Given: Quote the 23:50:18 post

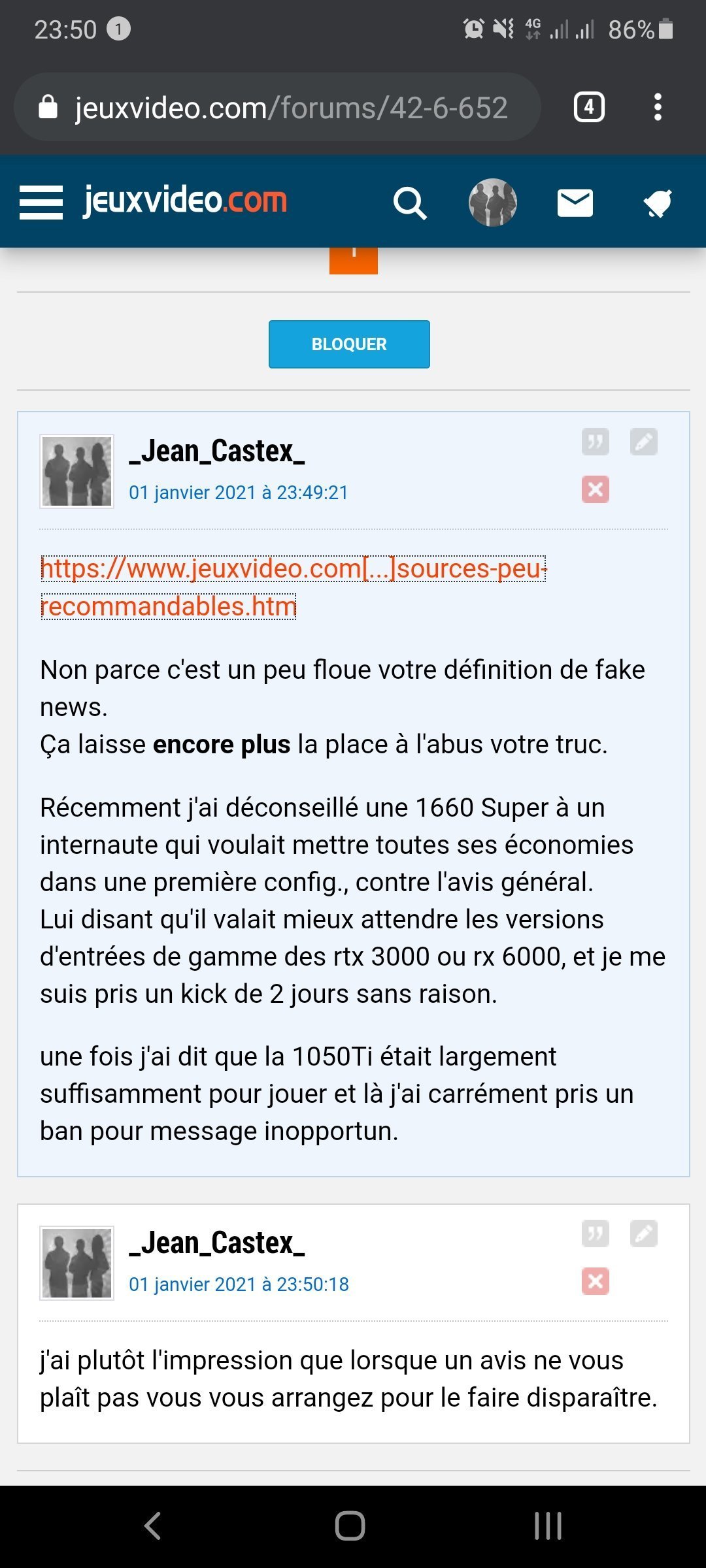Looking at the screenshot, I should click(596, 1234).
